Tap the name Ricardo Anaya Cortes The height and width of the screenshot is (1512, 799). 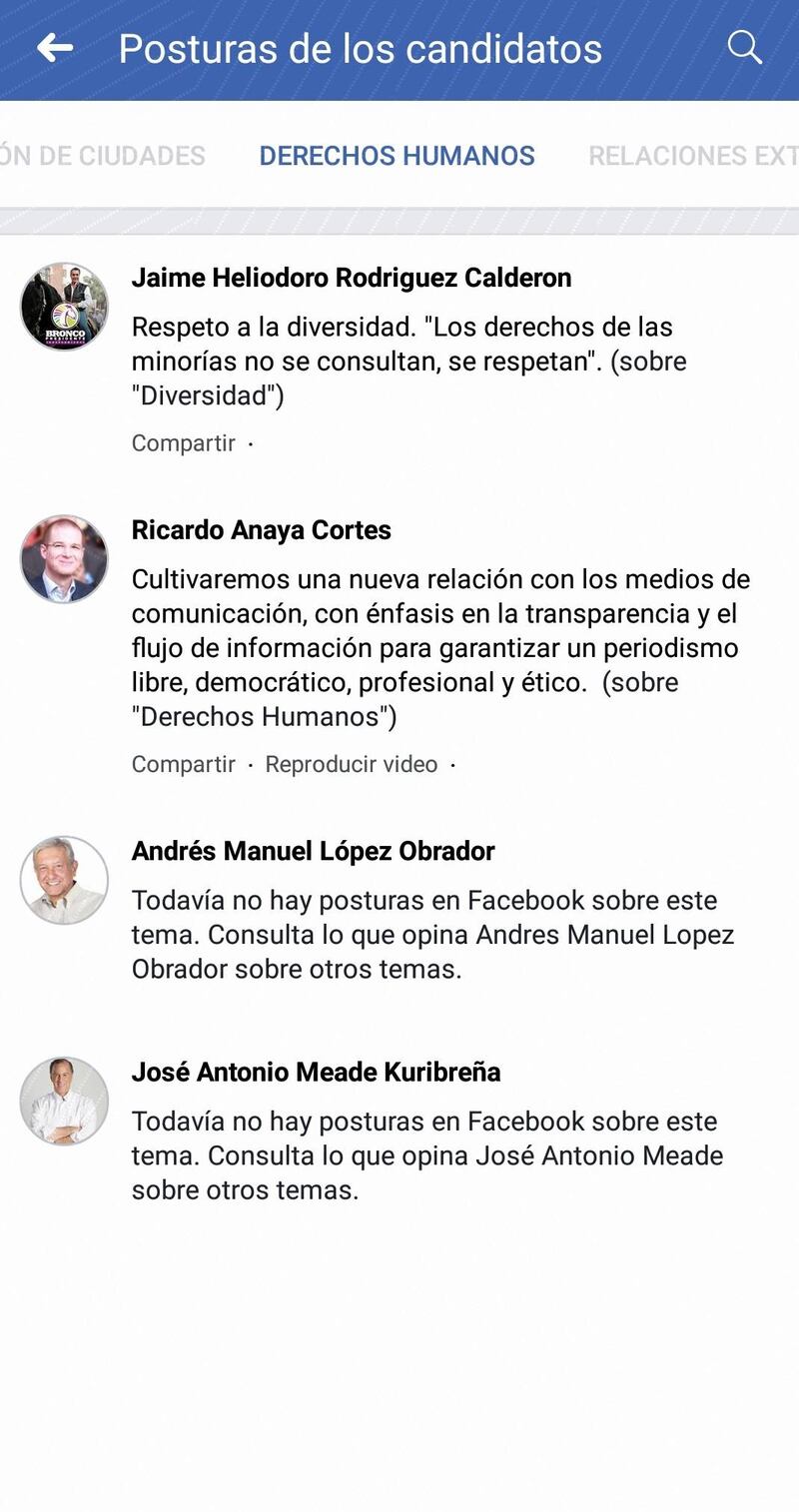point(262,530)
